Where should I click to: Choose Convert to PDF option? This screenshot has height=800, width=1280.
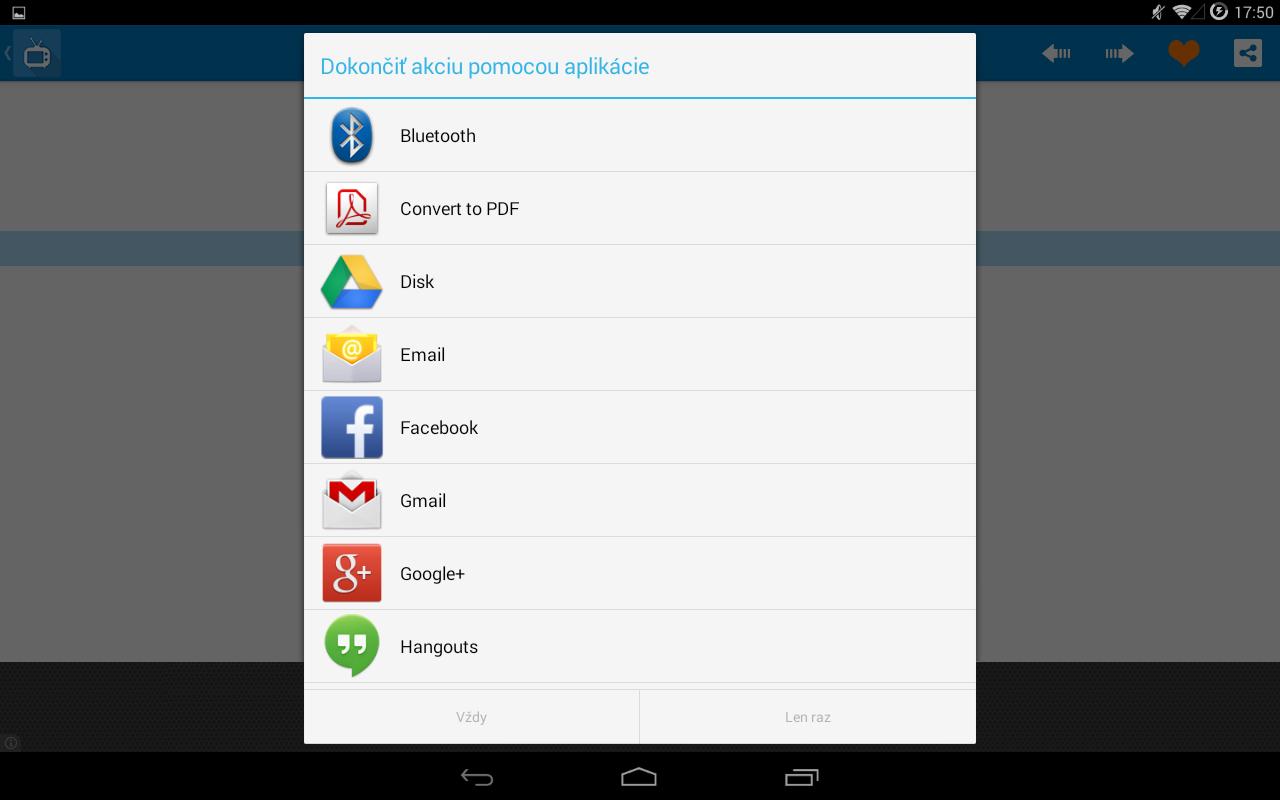coord(639,209)
